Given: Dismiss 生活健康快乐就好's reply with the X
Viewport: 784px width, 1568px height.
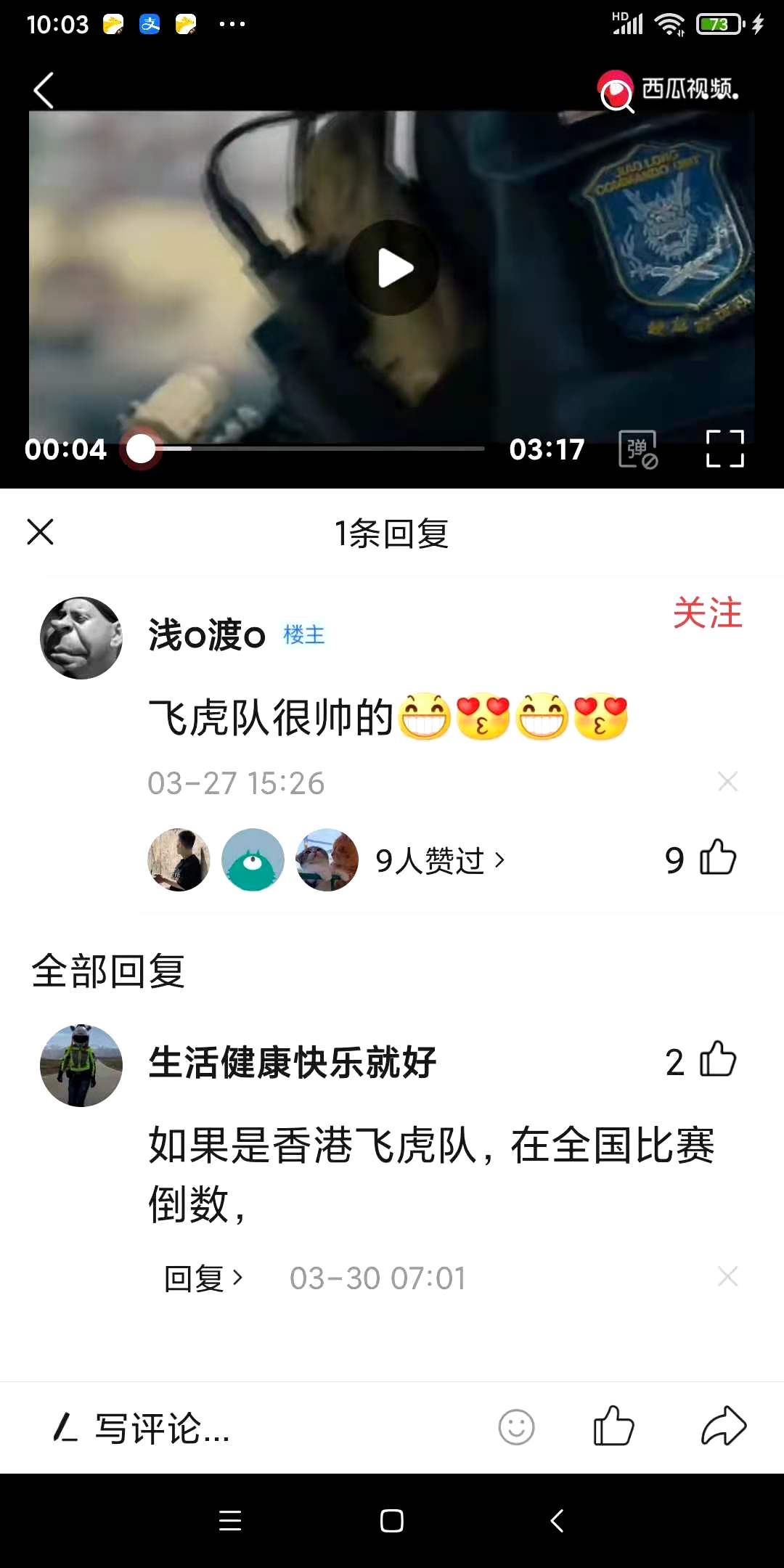Looking at the screenshot, I should [x=727, y=1277].
